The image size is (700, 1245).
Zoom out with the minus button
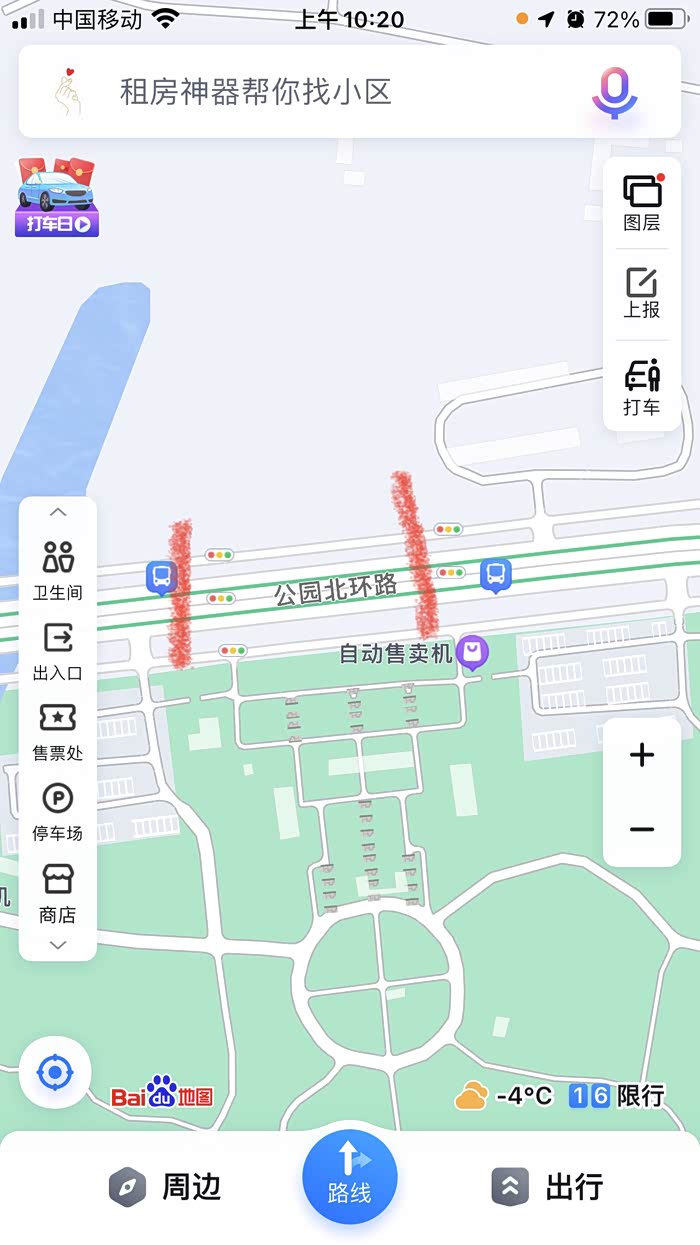(642, 829)
